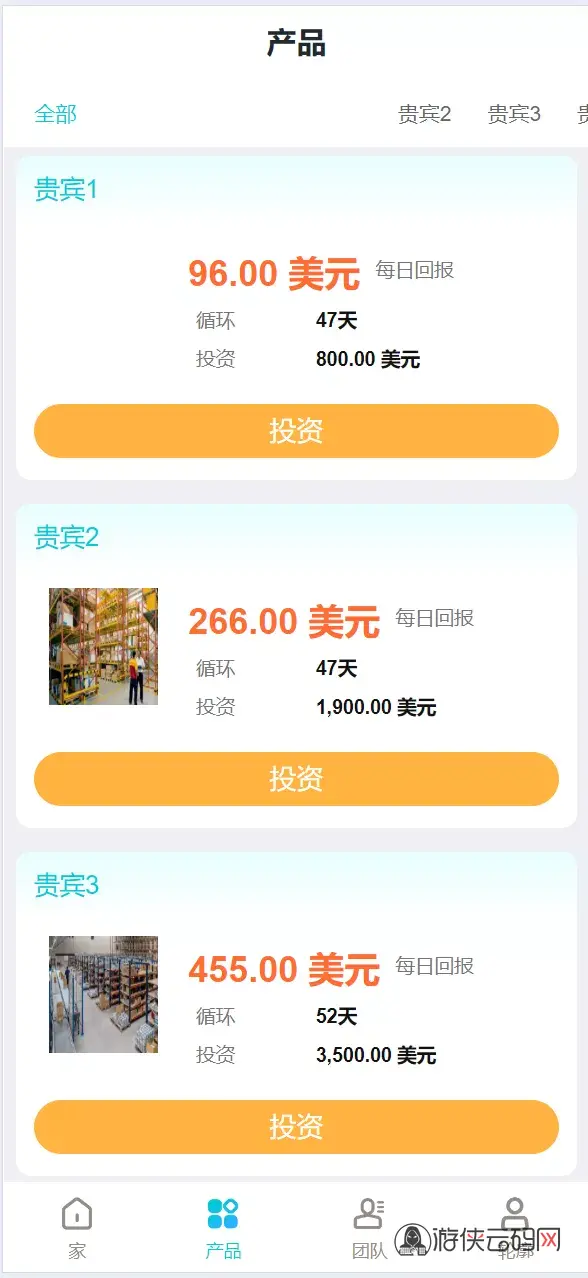This screenshot has width=588, height=1278.
Task: Go to the 家 home tab
Action: (x=77, y=1228)
